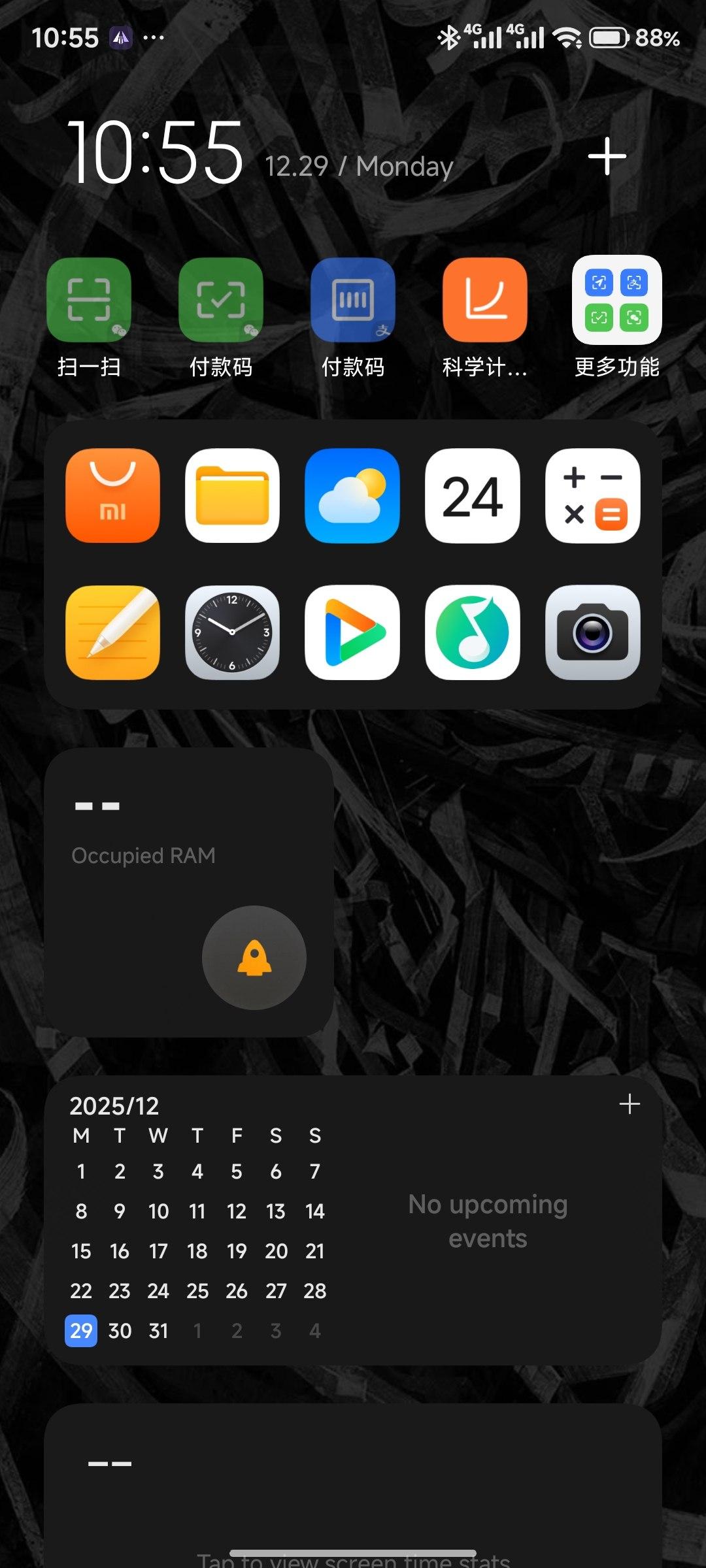This screenshot has width=706, height=1568.
Task: Open the Calendar app icon showing 24
Action: (x=473, y=495)
